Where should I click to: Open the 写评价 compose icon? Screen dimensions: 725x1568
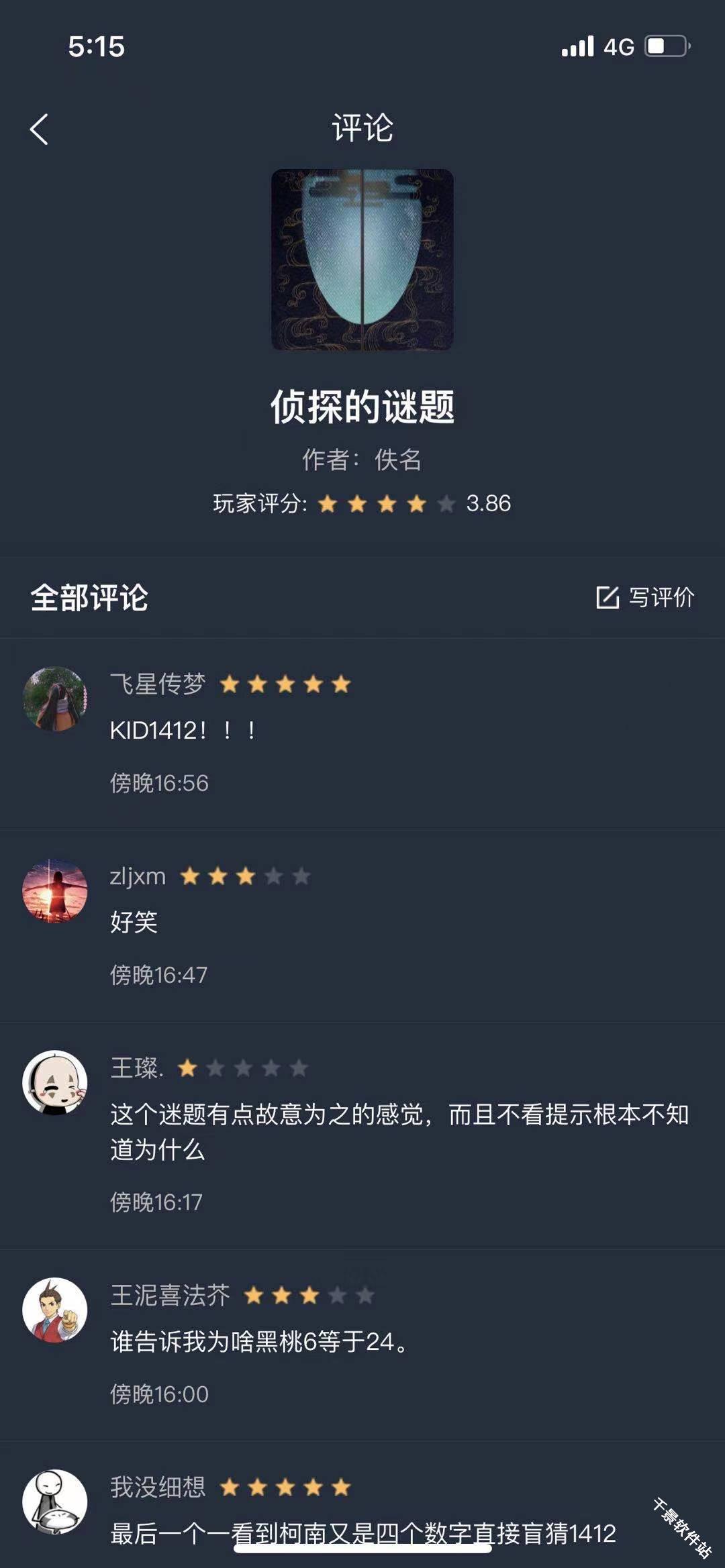[x=606, y=596]
